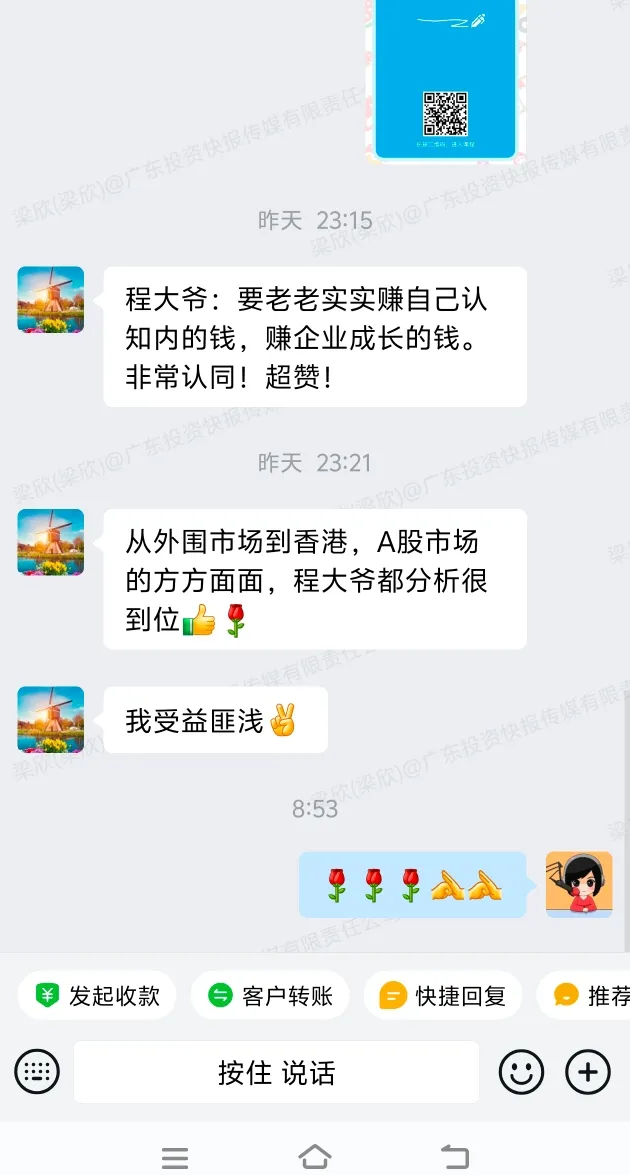Tap the 推荐 chip
This screenshot has height=1175, width=630.
pos(590,995)
